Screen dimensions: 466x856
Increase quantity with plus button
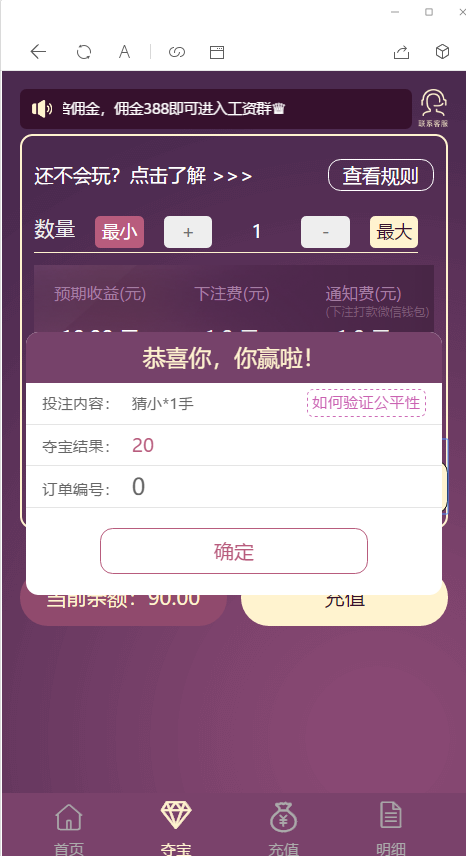[x=188, y=232]
